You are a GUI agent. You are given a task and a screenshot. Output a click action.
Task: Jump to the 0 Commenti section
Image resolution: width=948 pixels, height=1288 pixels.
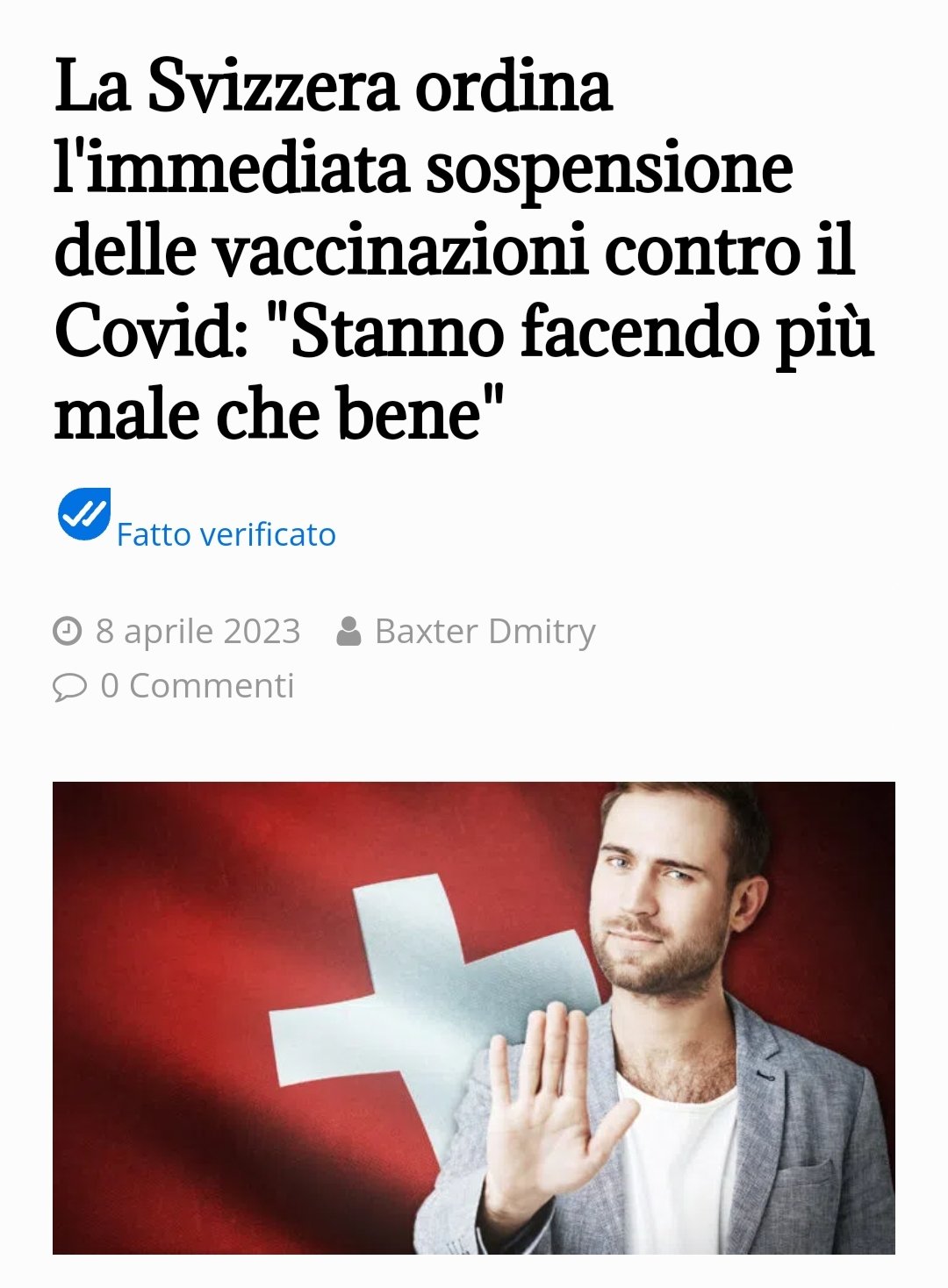pos(197,685)
